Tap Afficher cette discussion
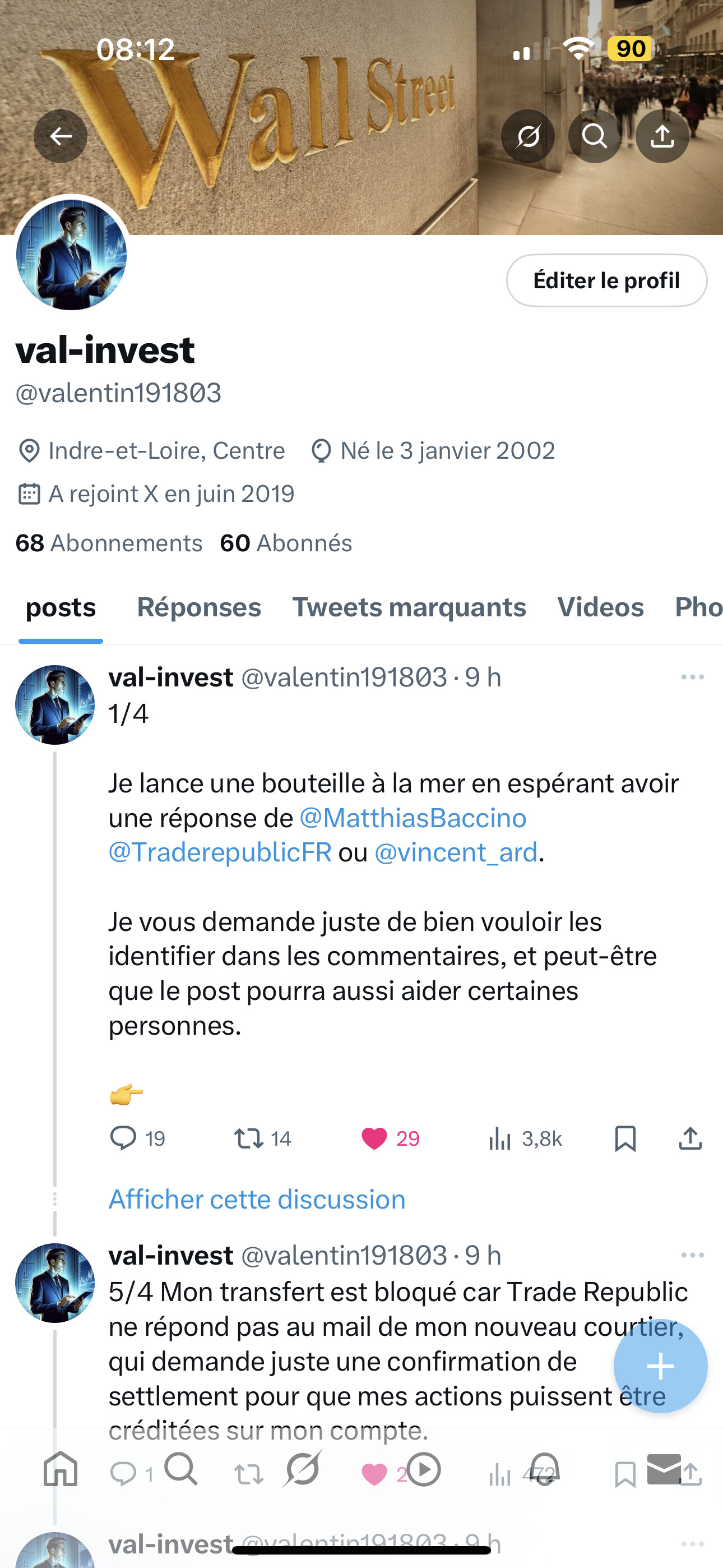The height and width of the screenshot is (1568, 723). coord(257,1199)
